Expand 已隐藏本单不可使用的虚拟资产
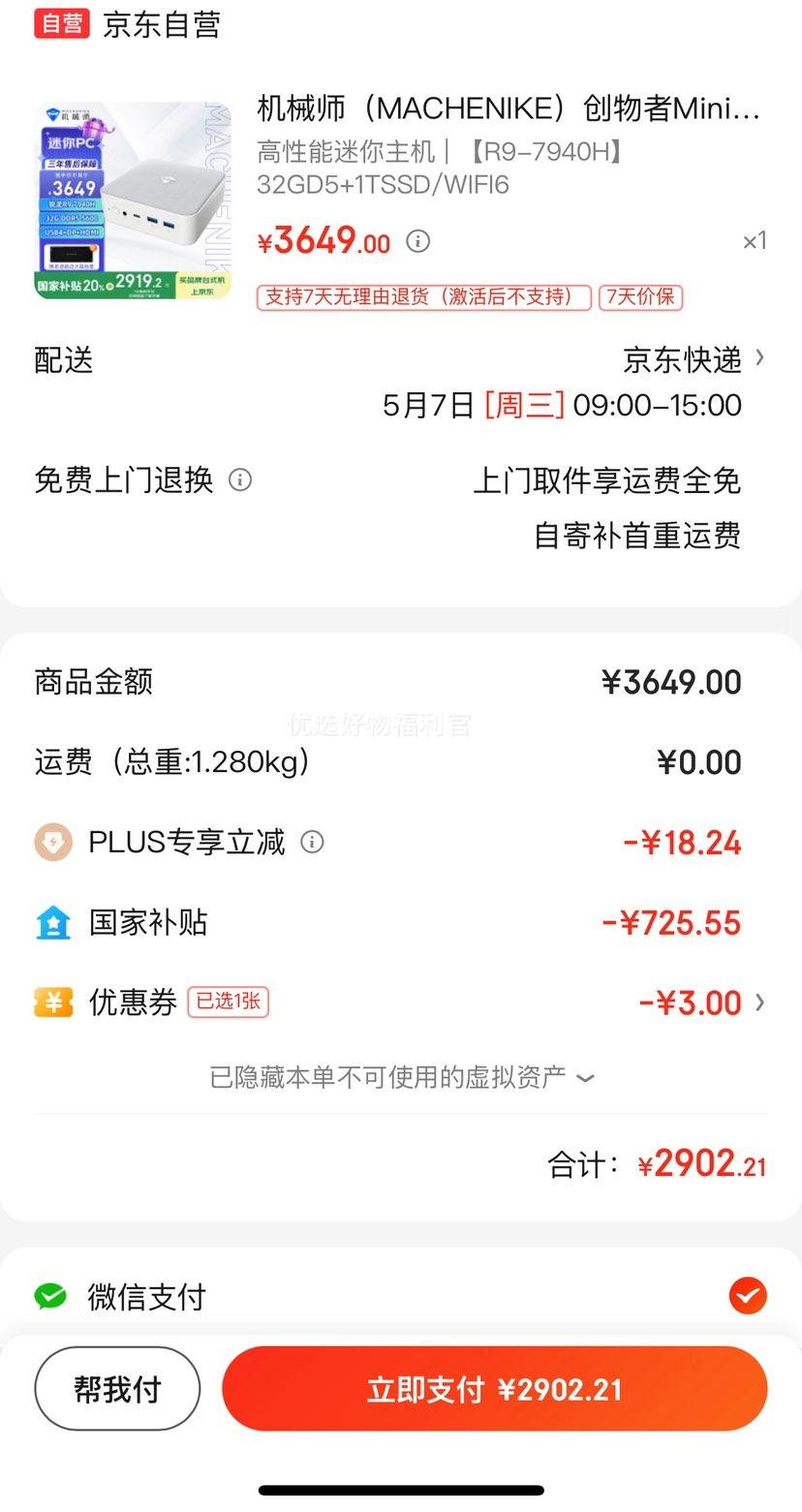The height and width of the screenshot is (1512, 802). tap(401, 1077)
